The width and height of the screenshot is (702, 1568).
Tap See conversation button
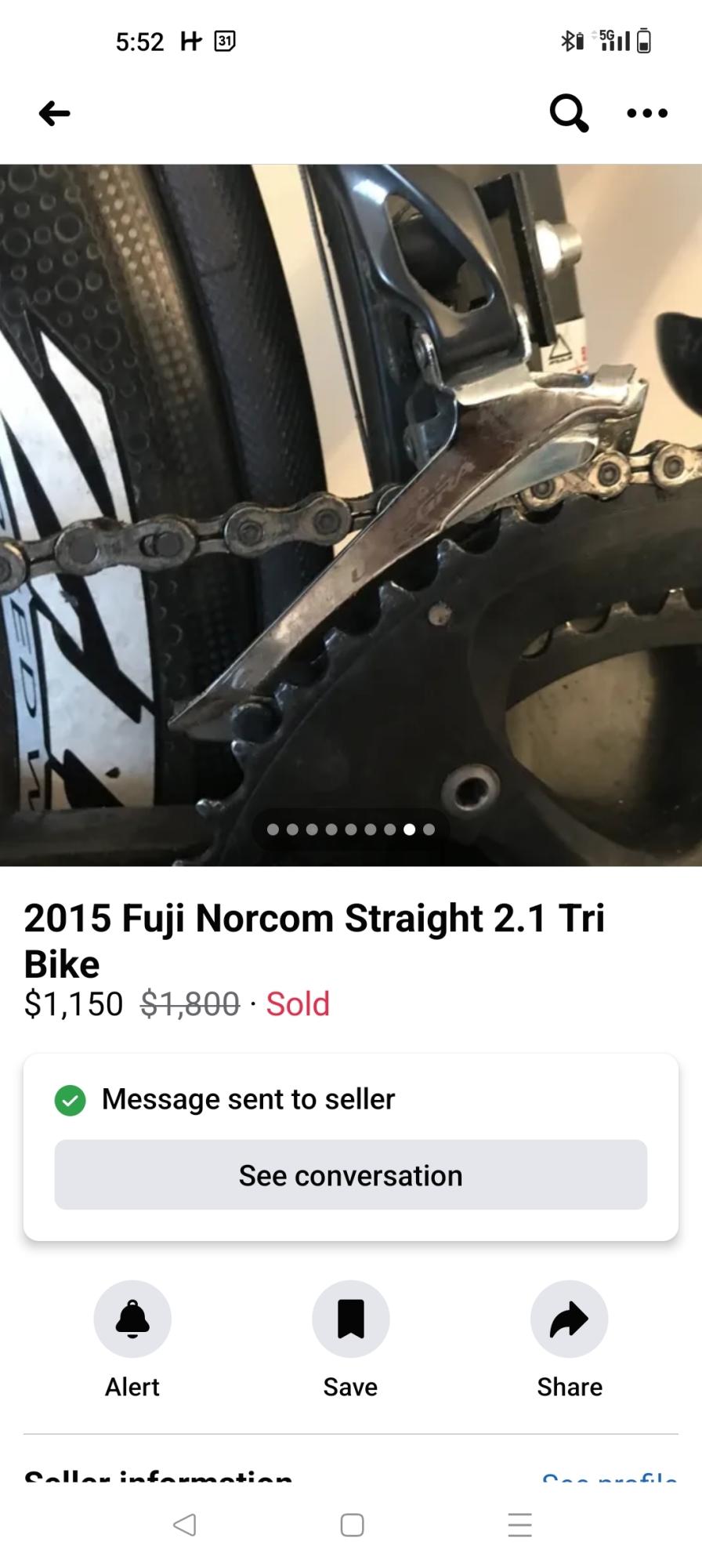tap(351, 1175)
